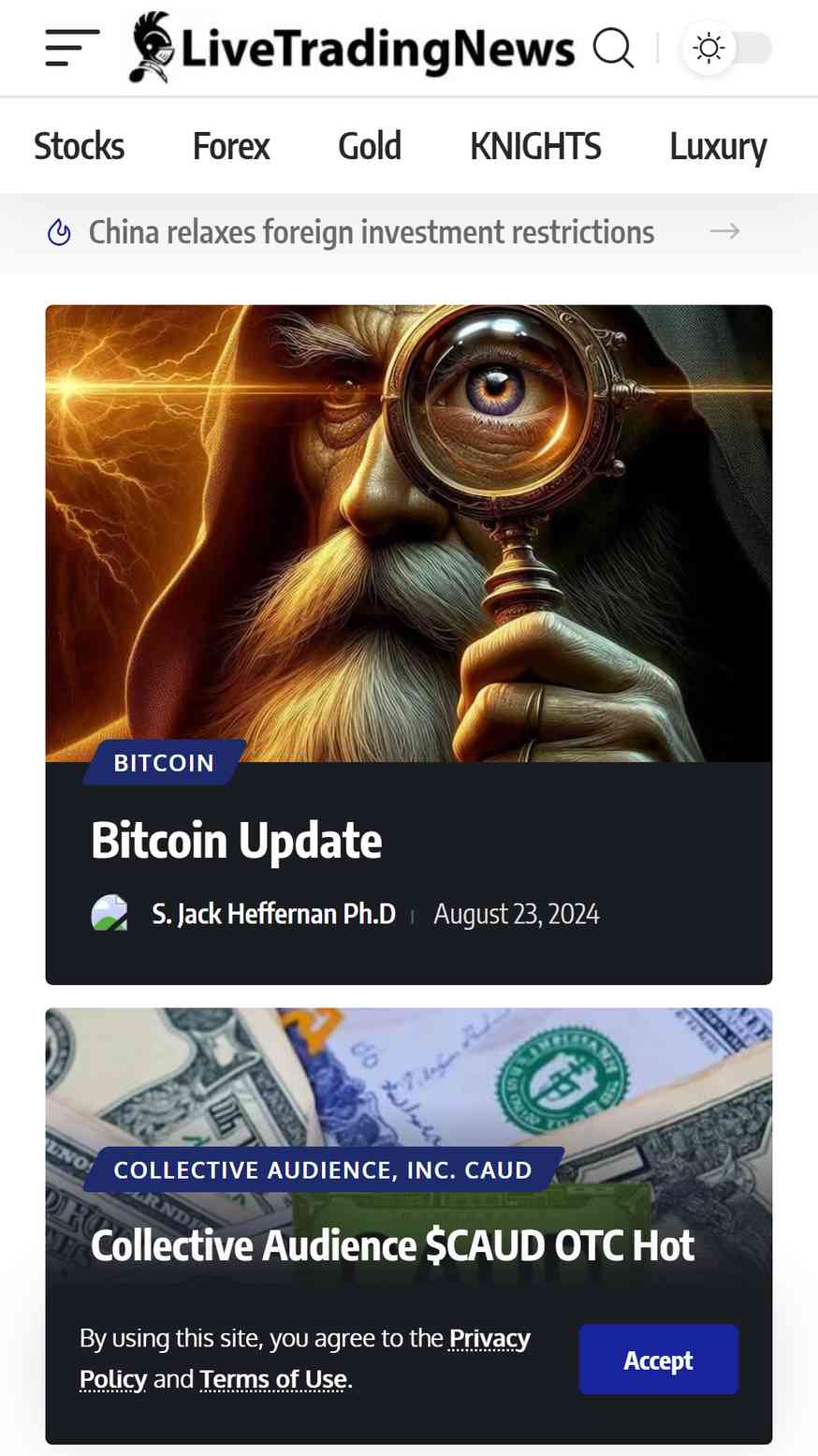Image resolution: width=818 pixels, height=1456 pixels.
Task: Tap the next headline arrow
Action: point(725,231)
